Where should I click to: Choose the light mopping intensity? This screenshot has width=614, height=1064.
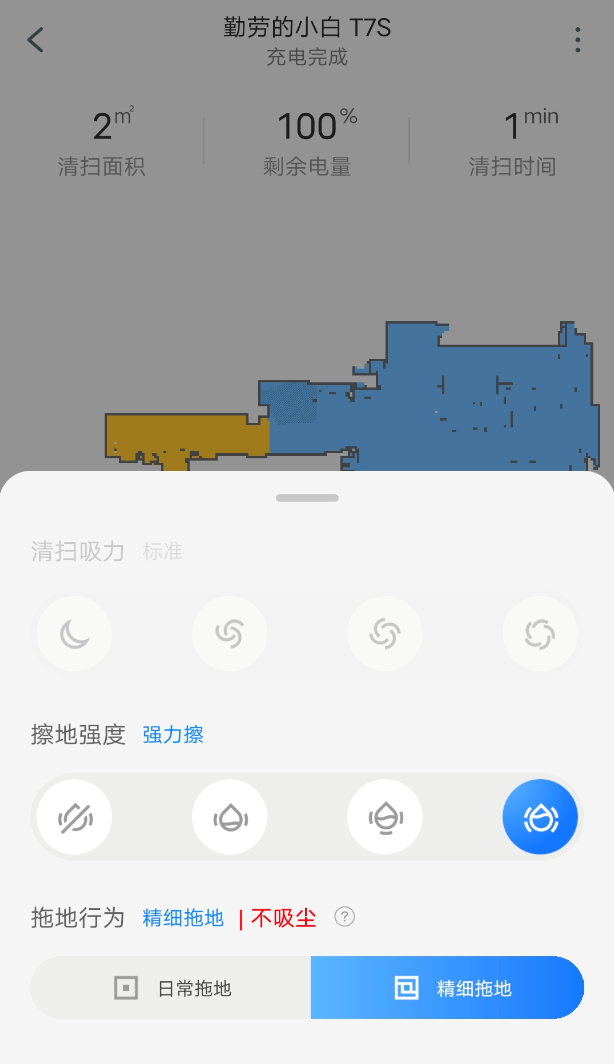point(229,817)
